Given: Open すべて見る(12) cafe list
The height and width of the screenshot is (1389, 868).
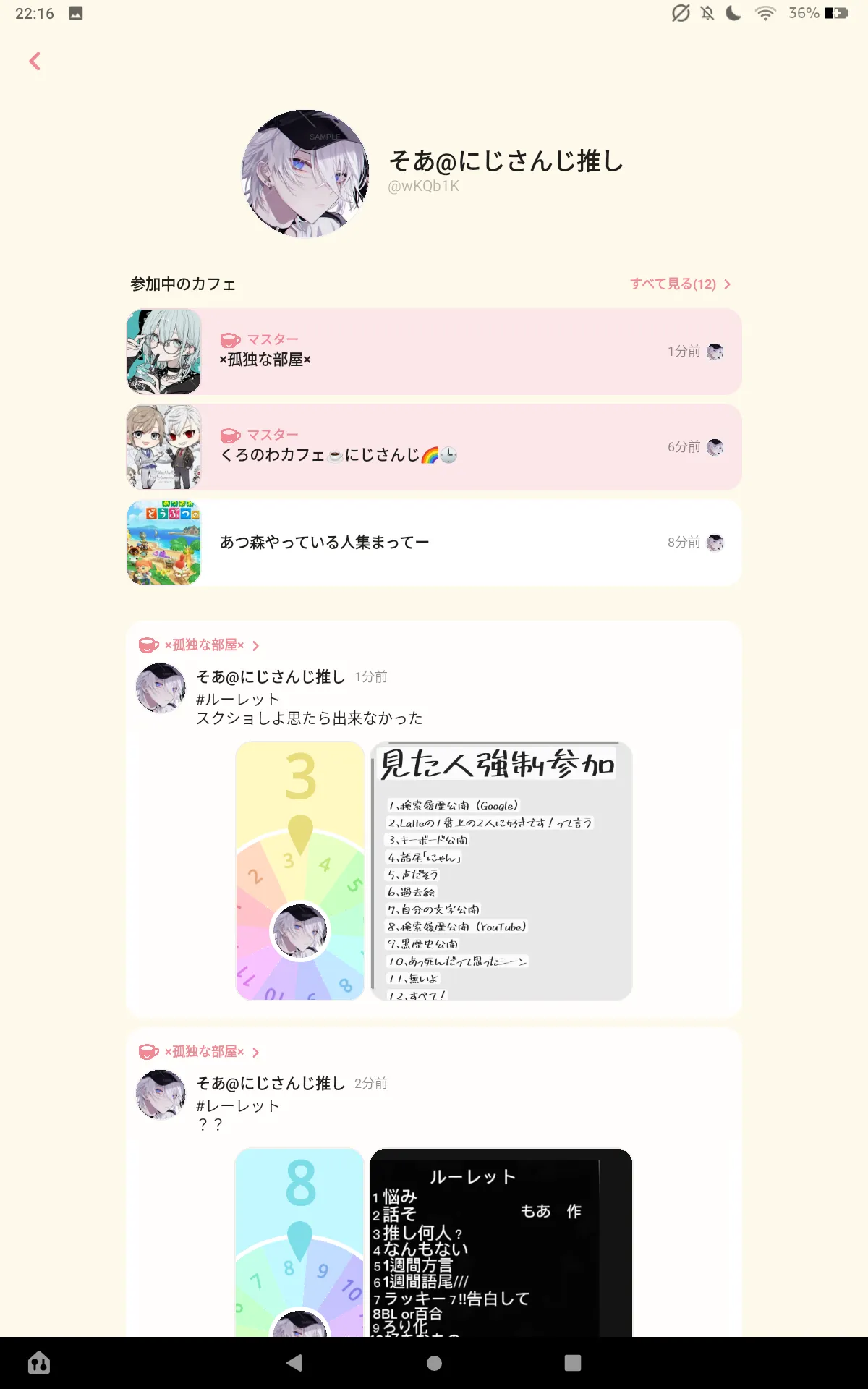Looking at the screenshot, I should click(680, 284).
